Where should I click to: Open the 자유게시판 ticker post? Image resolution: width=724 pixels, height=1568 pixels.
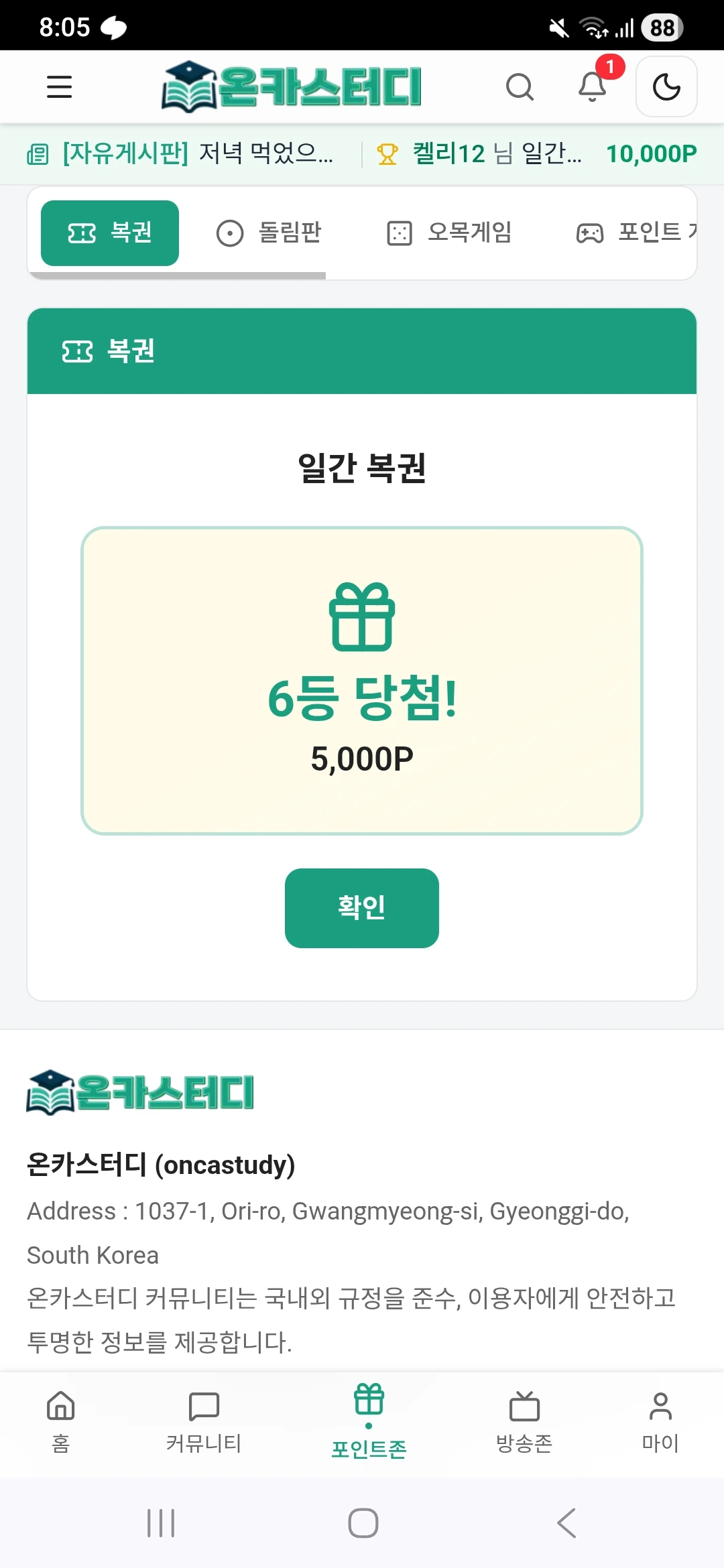click(180, 154)
